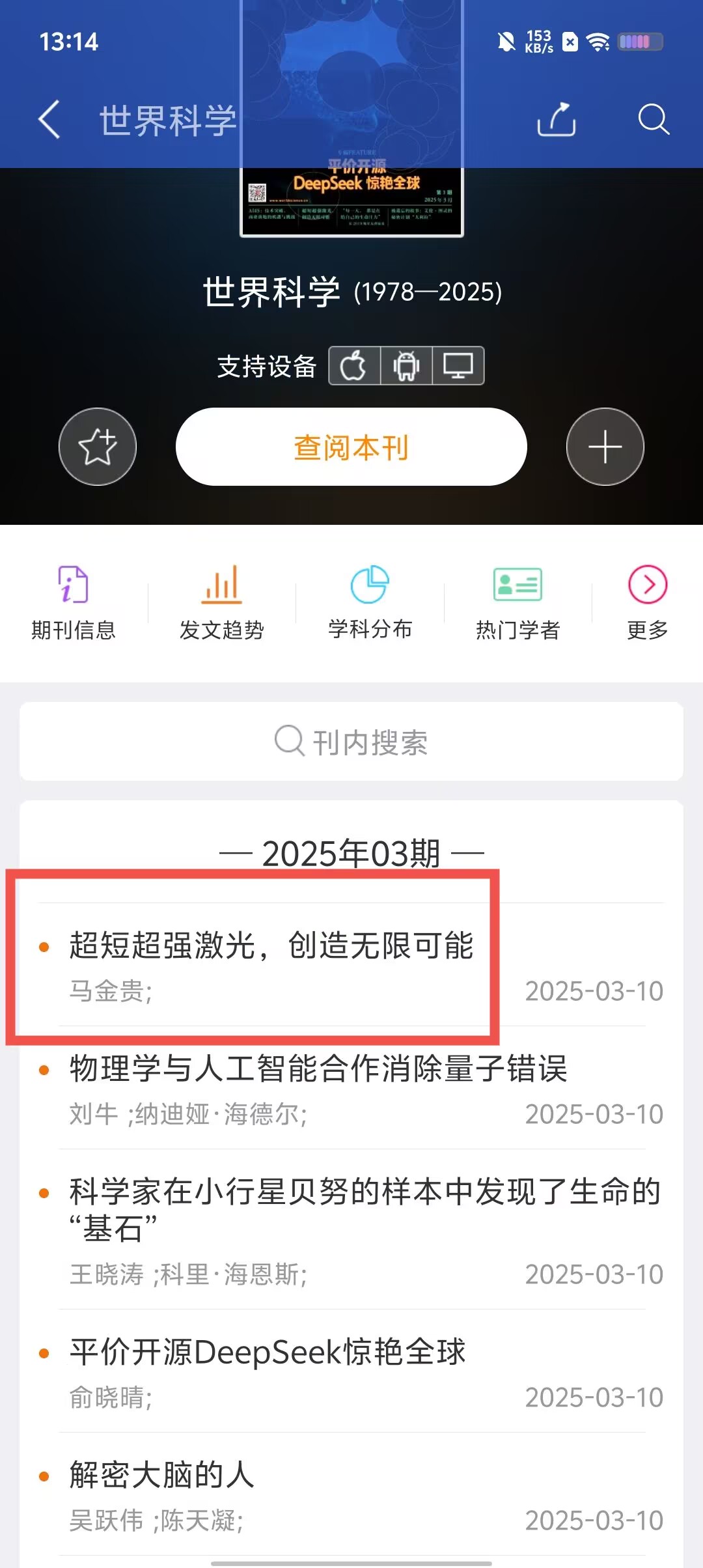The height and width of the screenshot is (1568, 703).
Task: Go back using the top-left arrow
Action: click(x=50, y=120)
